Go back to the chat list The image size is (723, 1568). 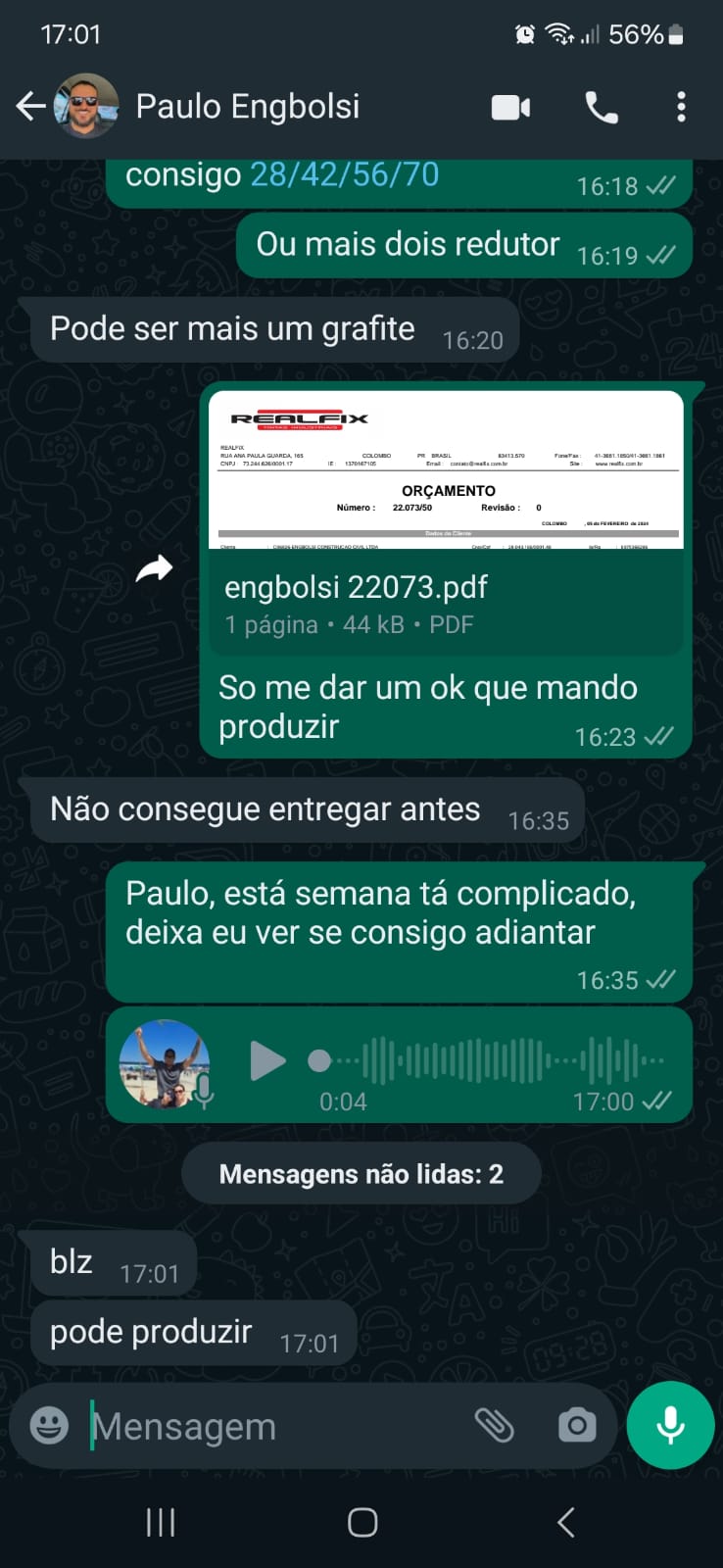coord(30,106)
